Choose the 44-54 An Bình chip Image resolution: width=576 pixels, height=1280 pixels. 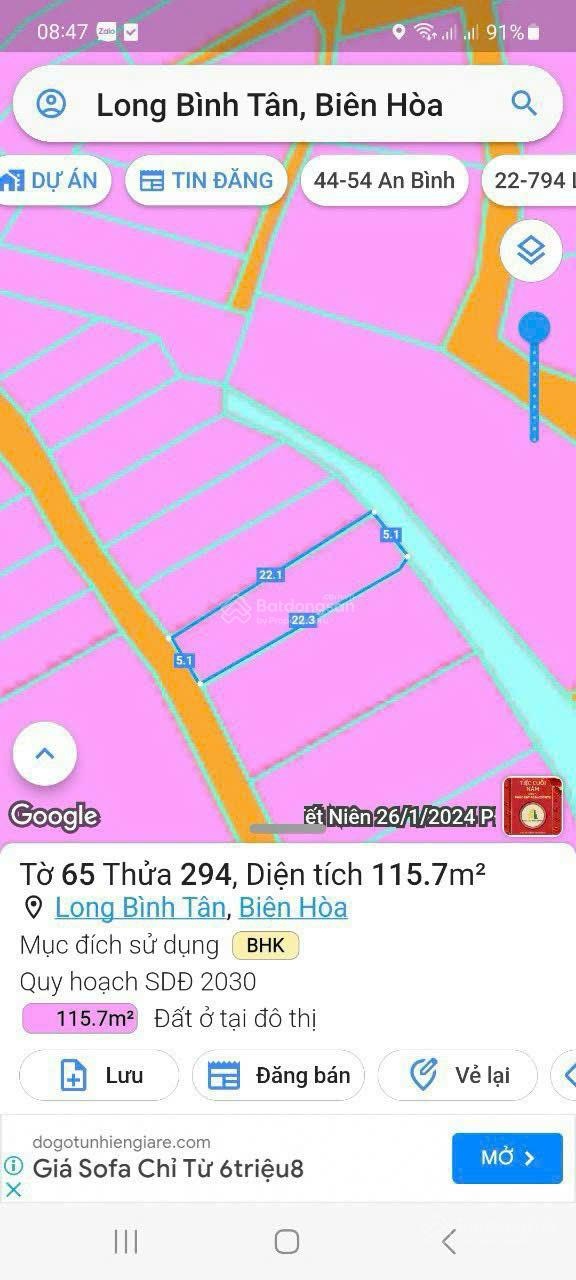pyautogui.click(x=384, y=181)
